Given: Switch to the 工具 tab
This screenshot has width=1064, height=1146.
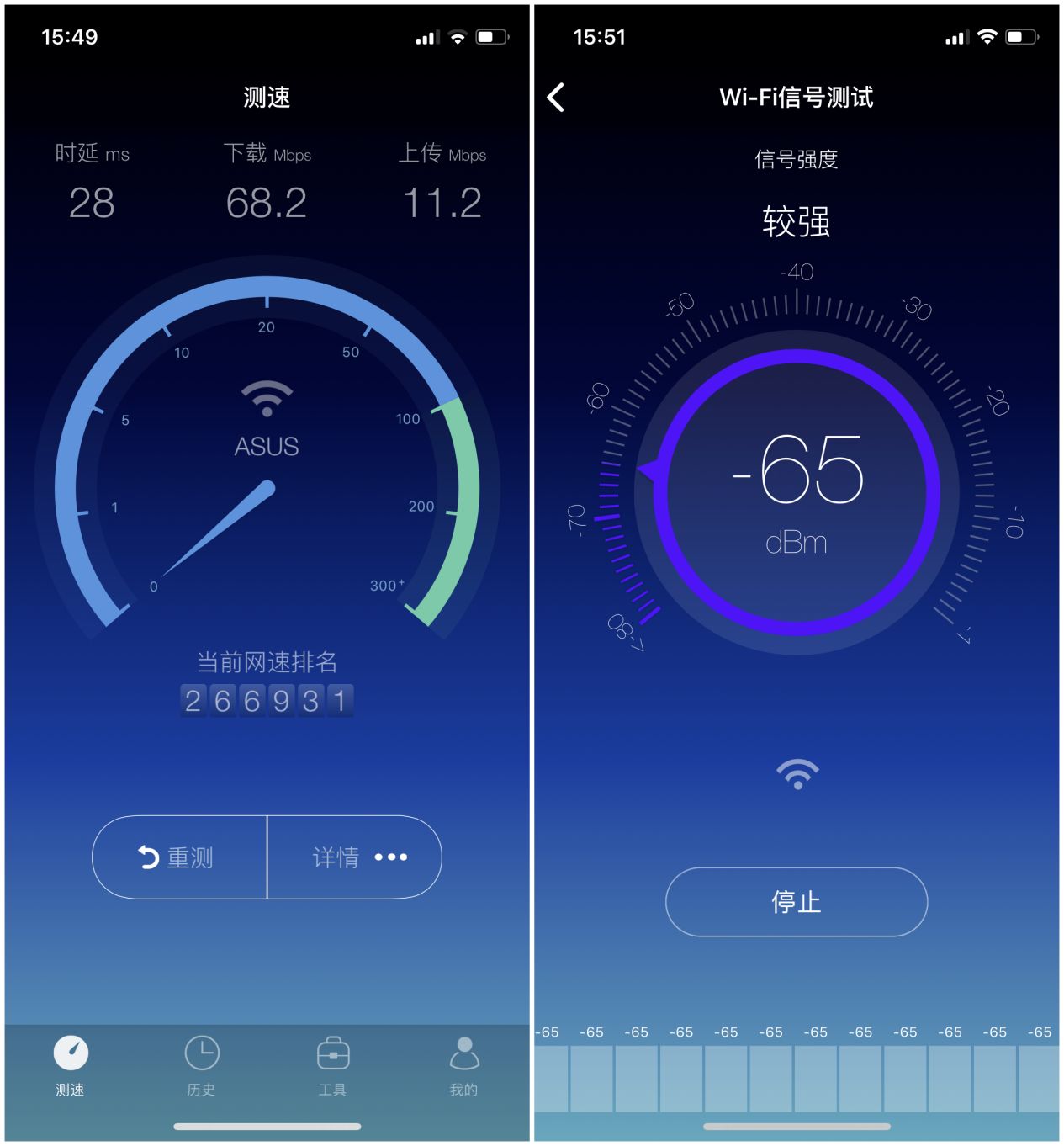Looking at the screenshot, I should click(x=333, y=1065).
